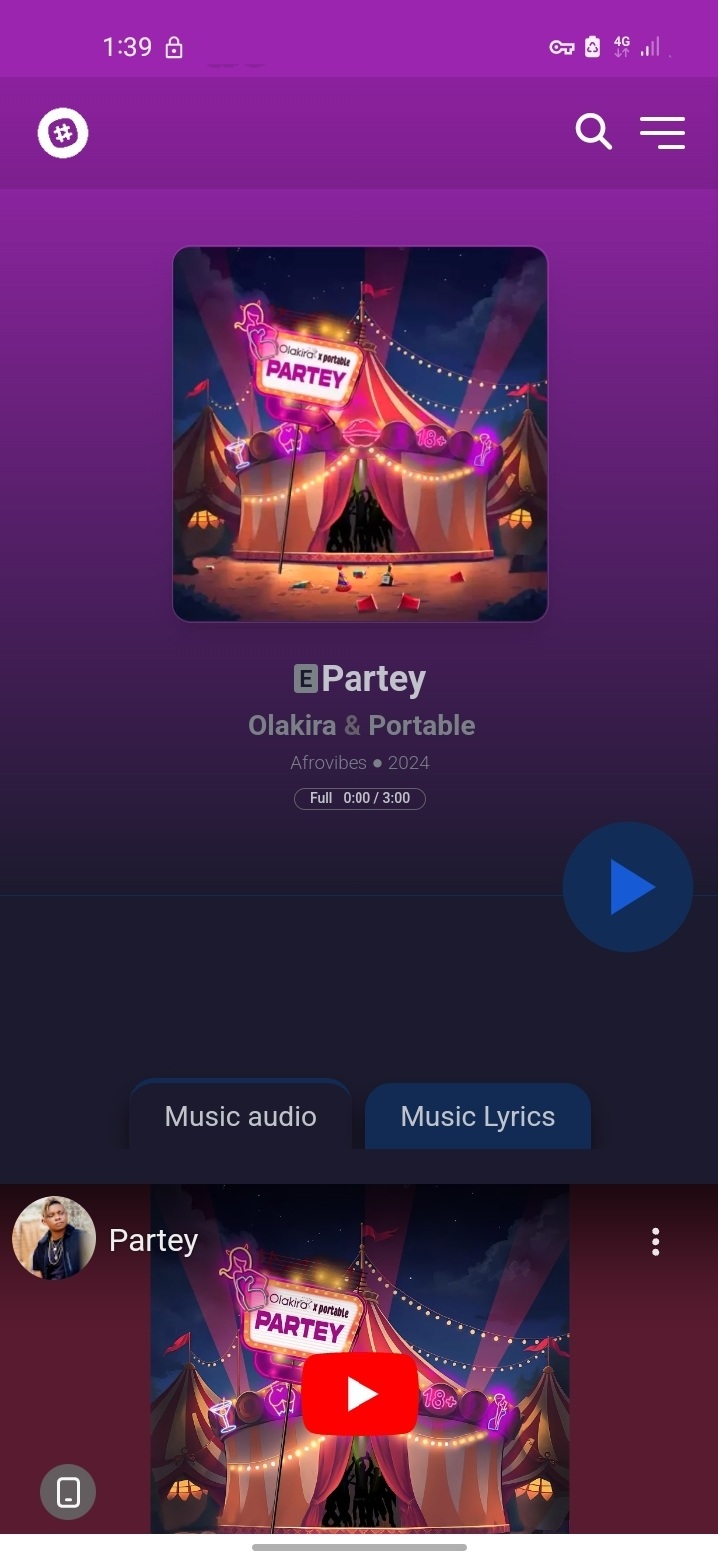Open the channel avatar on the video
The width and height of the screenshot is (718, 1560).
[54, 1239]
